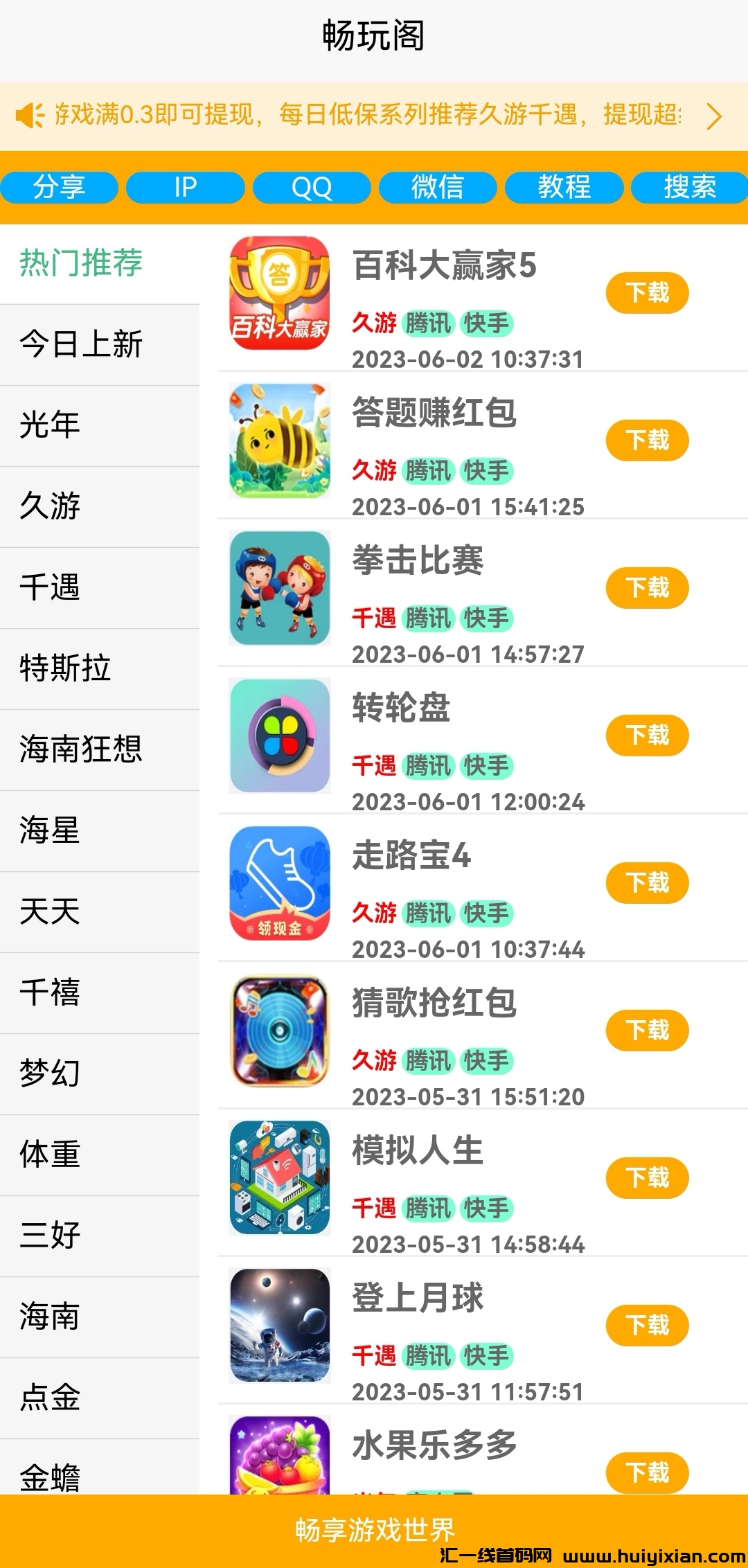
Task: Expand the announcement with the right chevron
Action: (x=715, y=118)
